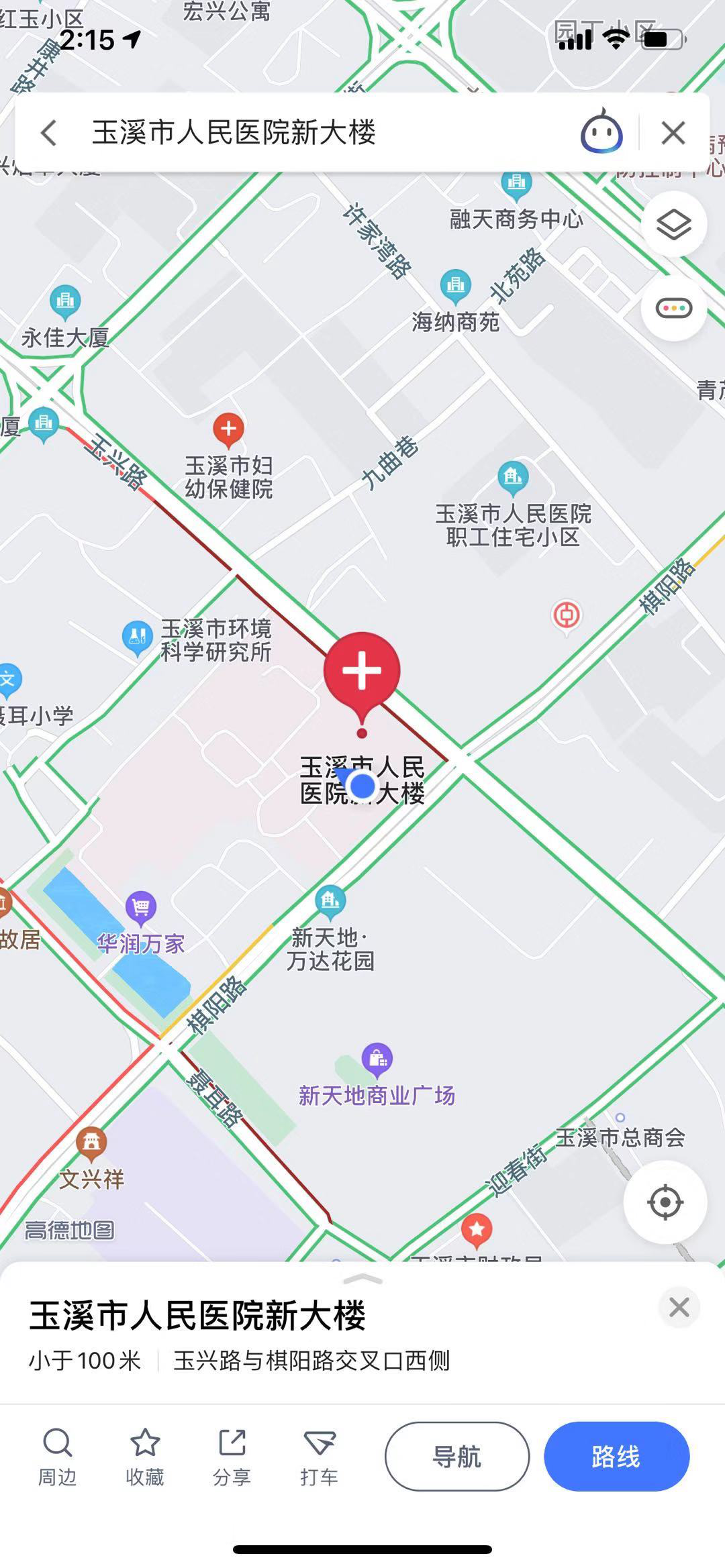
Task: Hail a ride with 打车
Action: 319,1456
